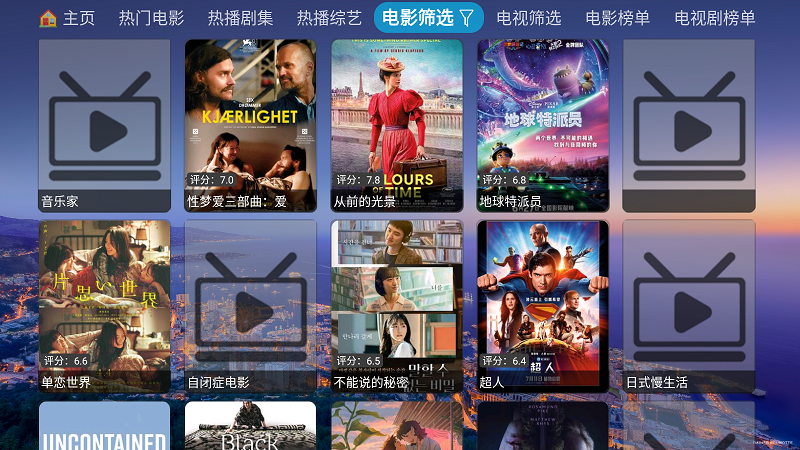Open the 热播剧集 tab
Screen dimensions: 800x450
240,17
